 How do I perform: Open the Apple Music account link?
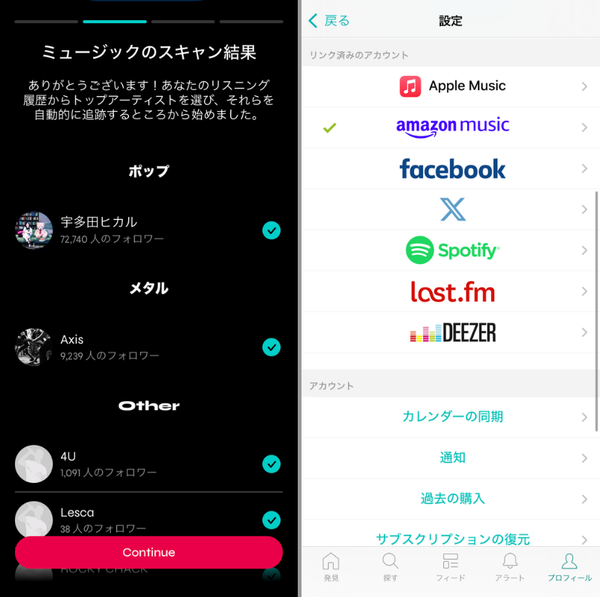(x=451, y=86)
